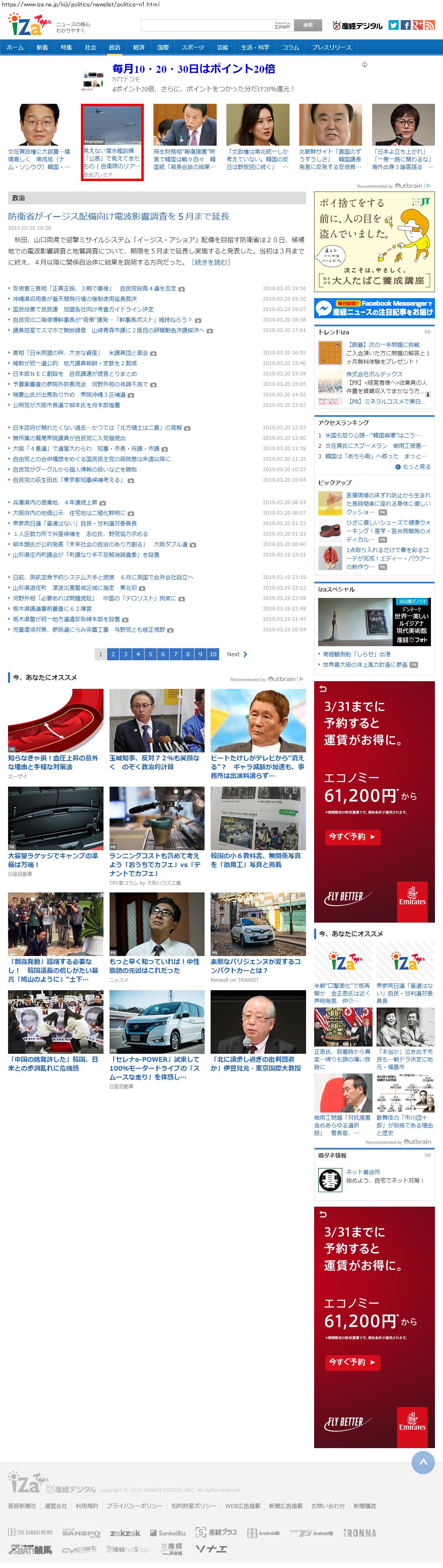
Task: Open the スポーツ nav tab
Action: [x=193, y=47]
